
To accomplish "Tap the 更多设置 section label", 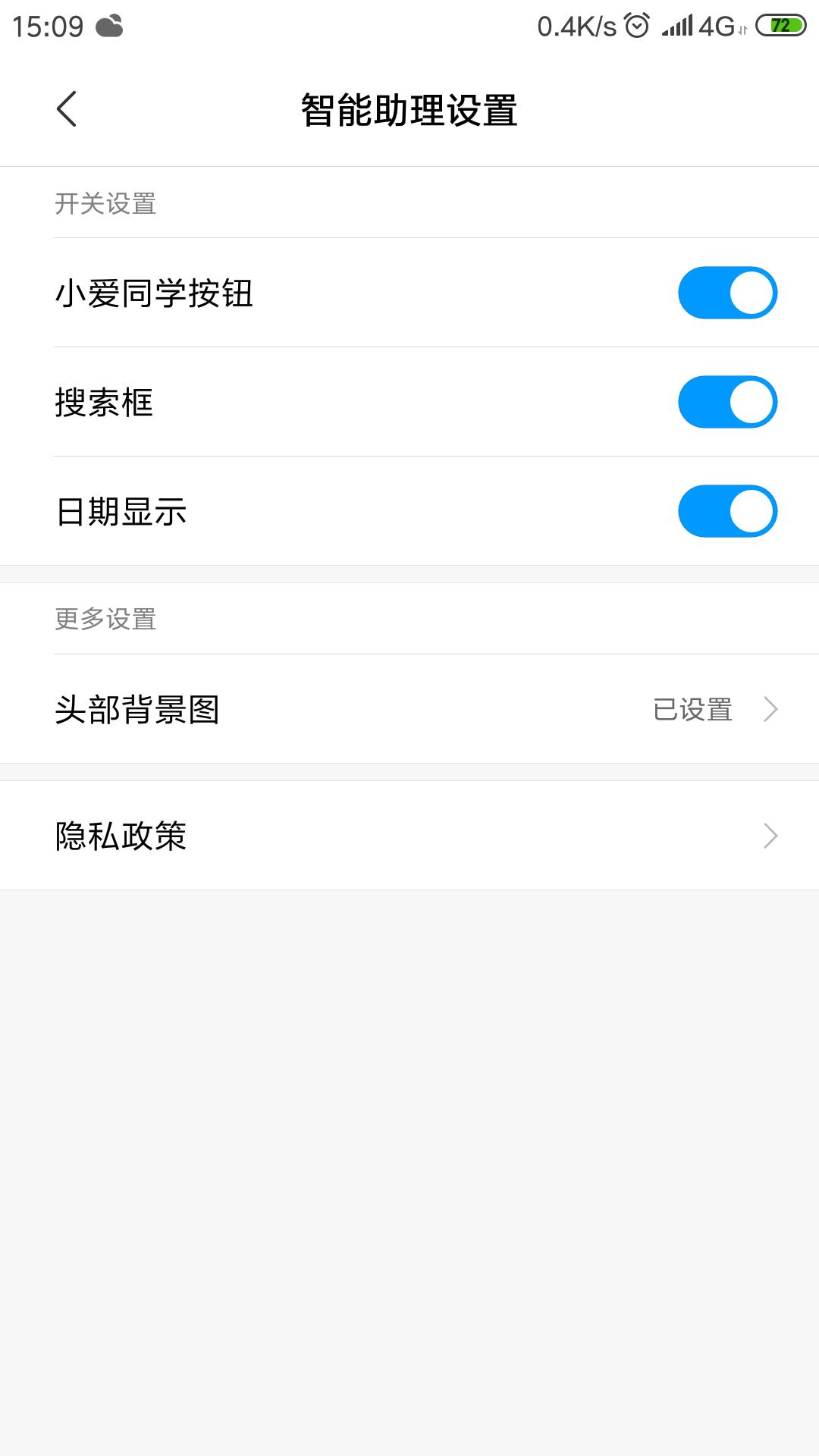I will coord(106,620).
